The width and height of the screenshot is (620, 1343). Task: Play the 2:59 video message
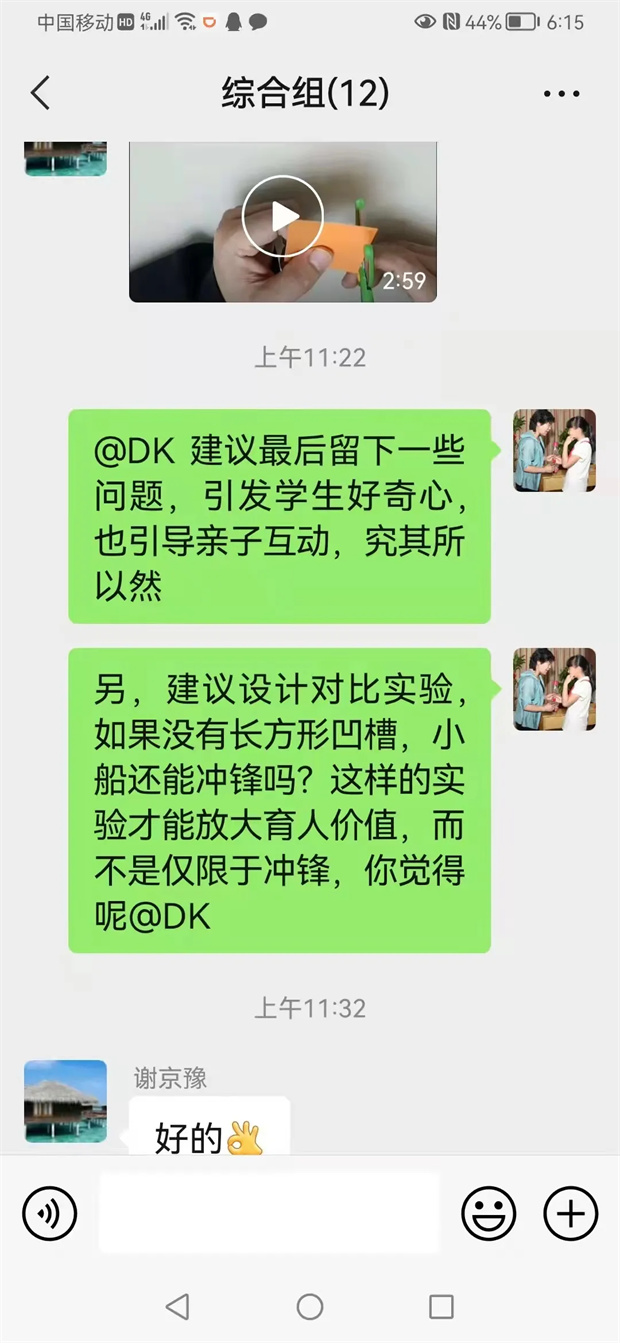[283, 216]
